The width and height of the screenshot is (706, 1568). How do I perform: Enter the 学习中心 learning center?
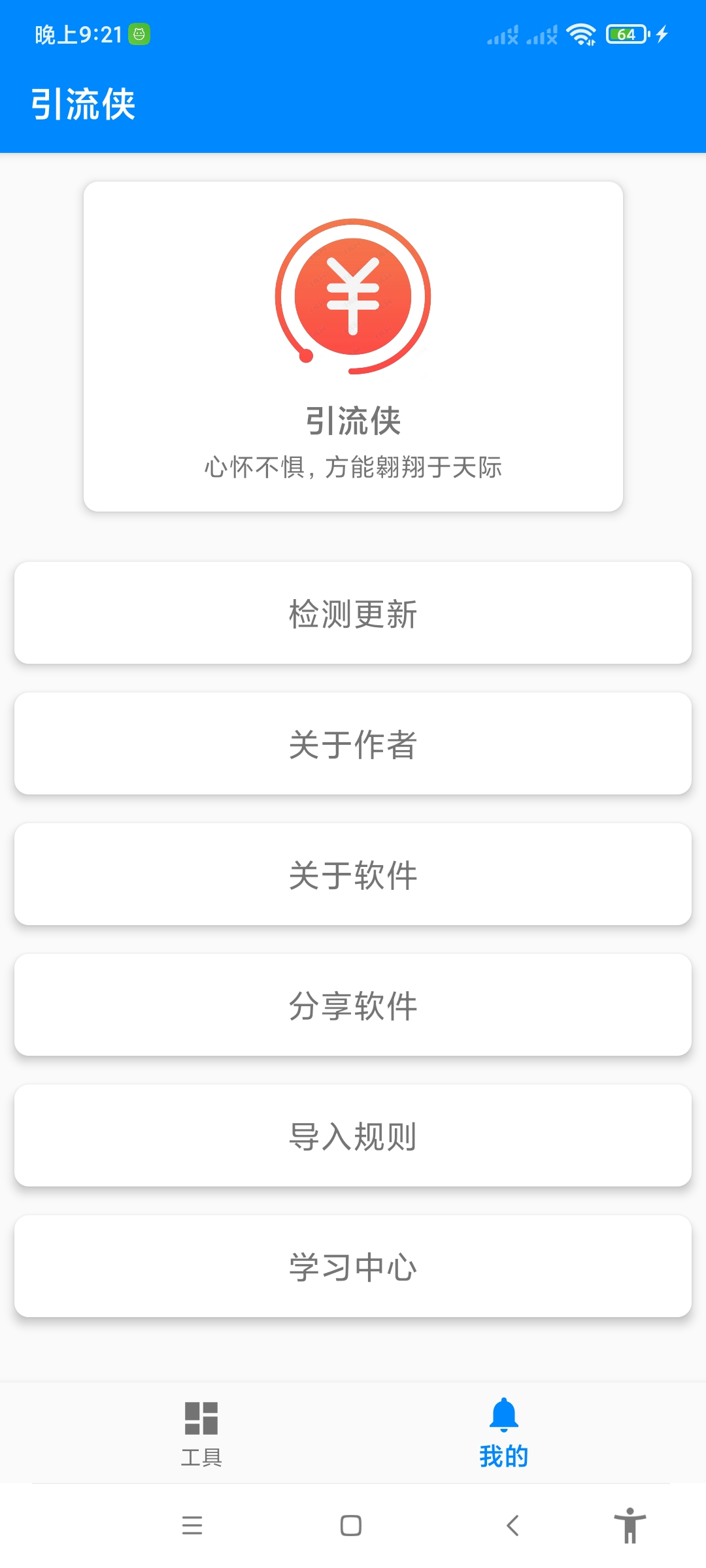click(x=353, y=1267)
